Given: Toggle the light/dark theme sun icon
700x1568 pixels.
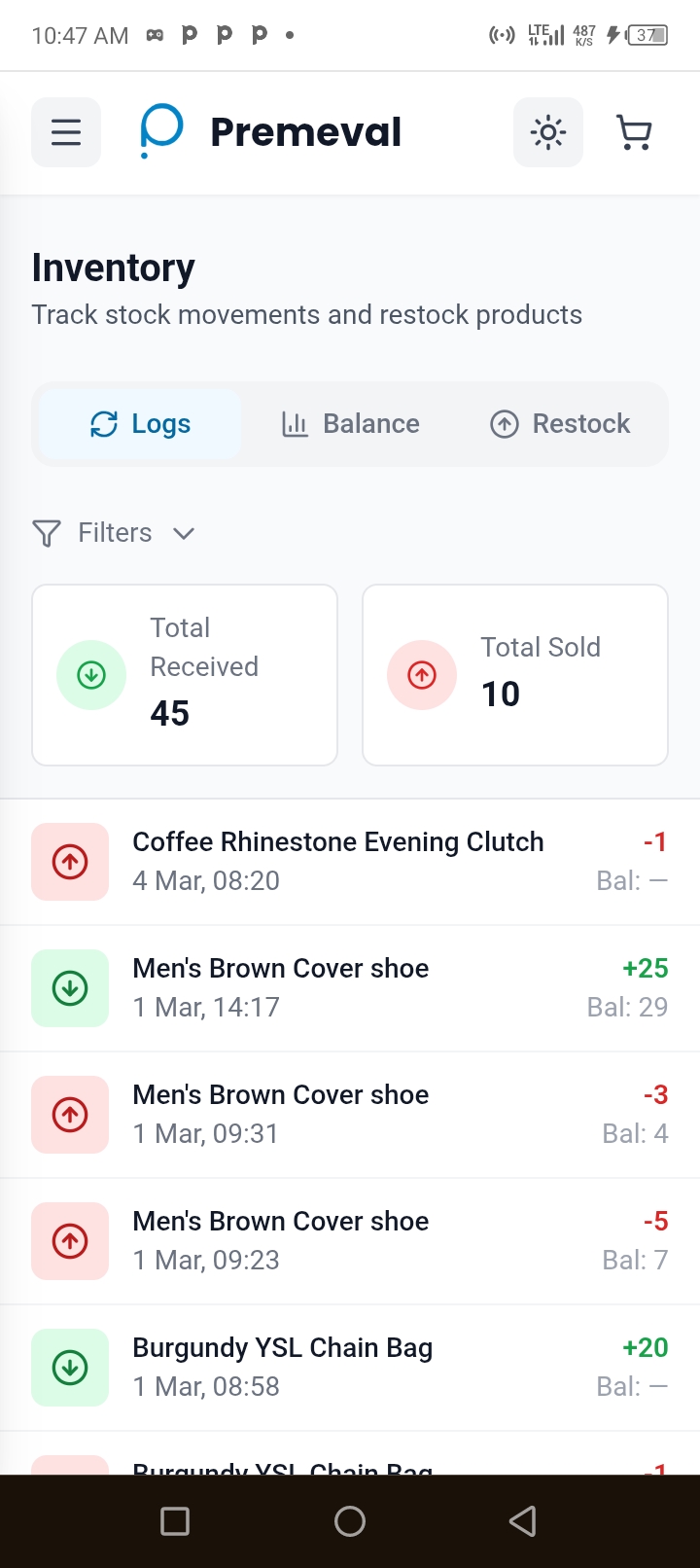Looking at the screenshot, I should click(x=547, y=132).
